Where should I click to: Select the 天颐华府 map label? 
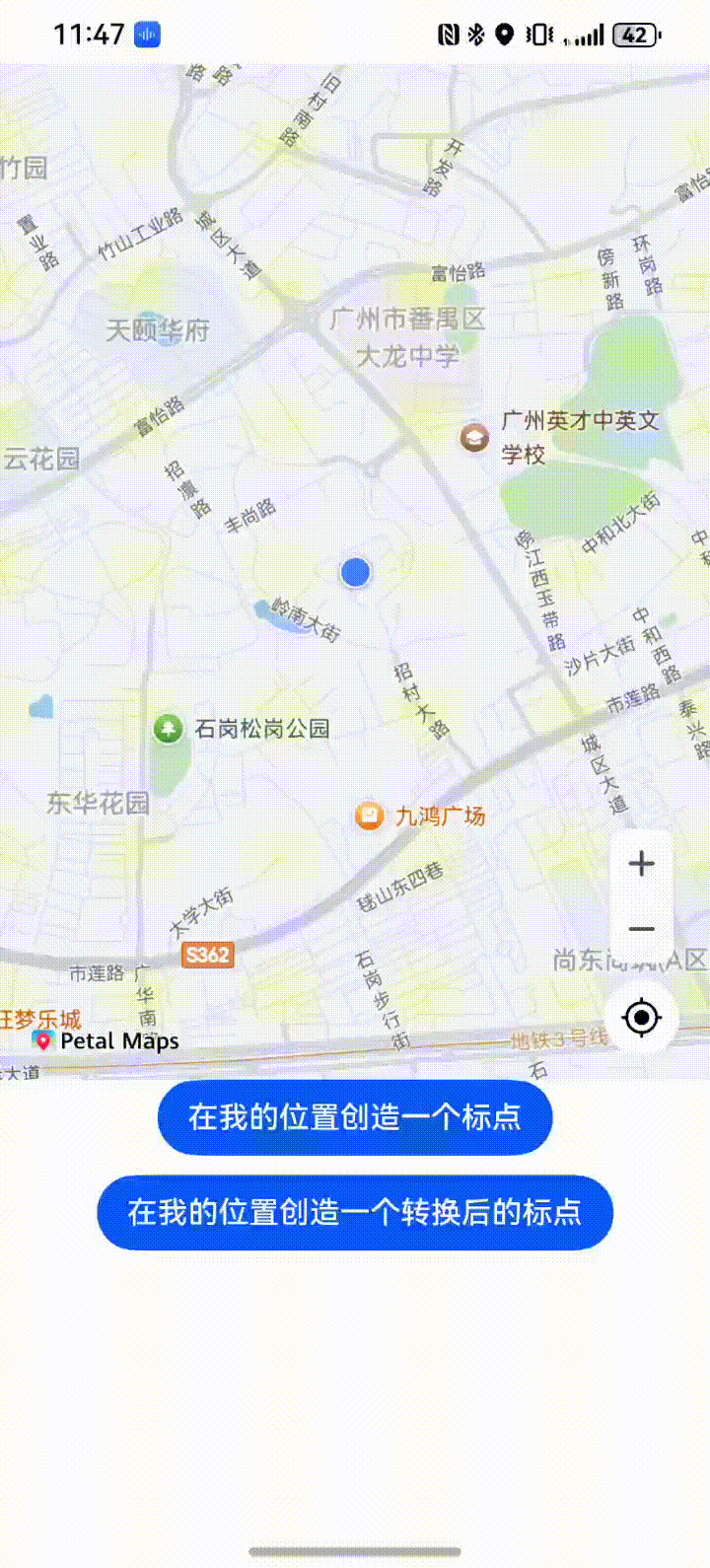[161, 327]
